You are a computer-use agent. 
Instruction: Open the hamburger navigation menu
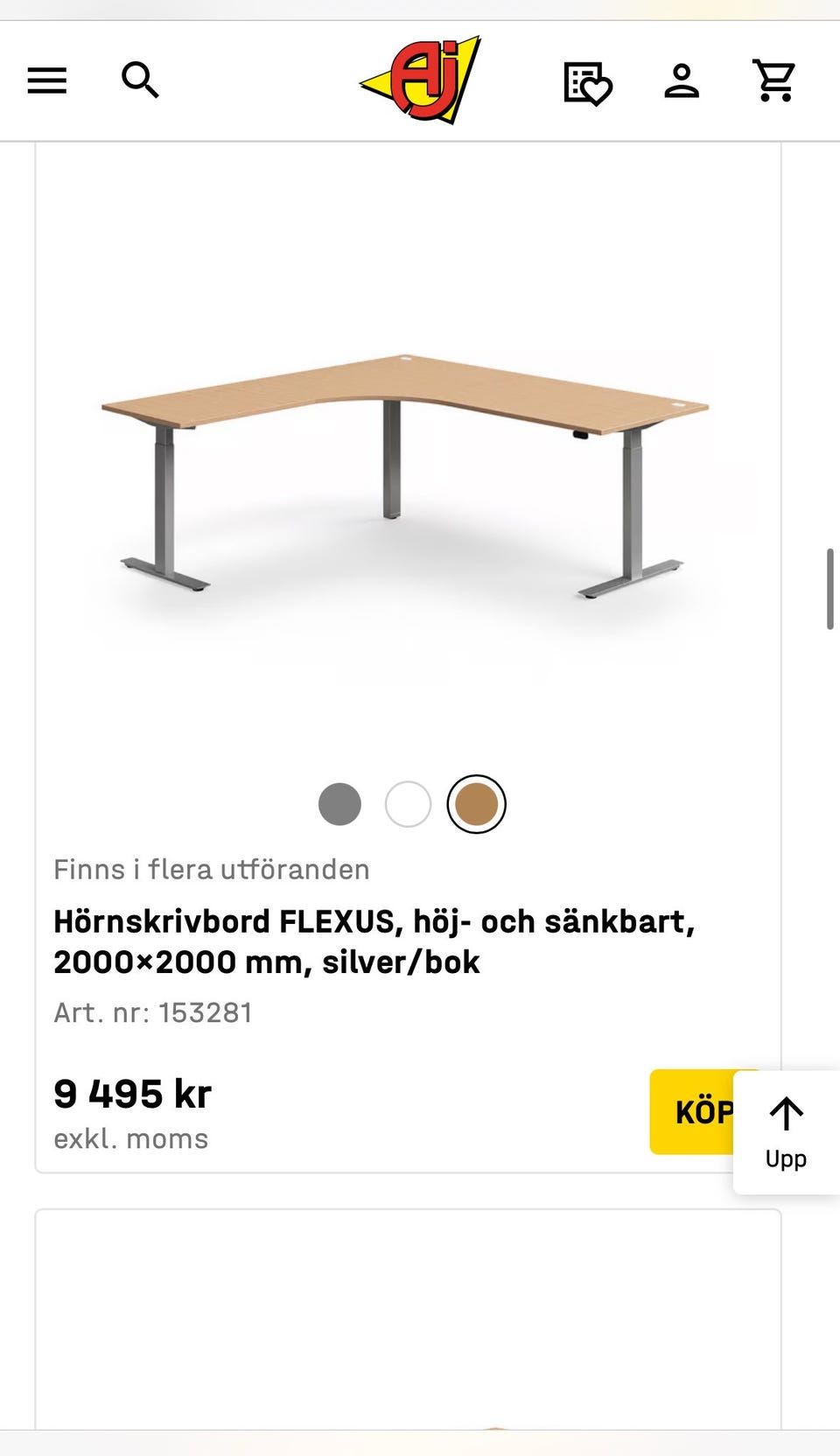pyautogui.click(x=46, y=80)
